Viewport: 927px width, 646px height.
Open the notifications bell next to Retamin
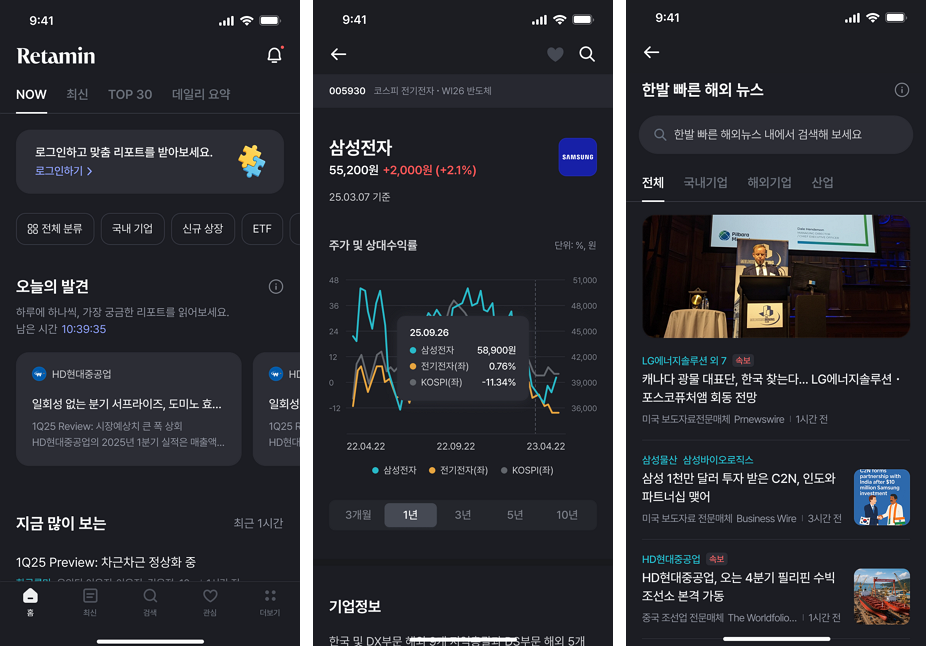click(274, 56)
